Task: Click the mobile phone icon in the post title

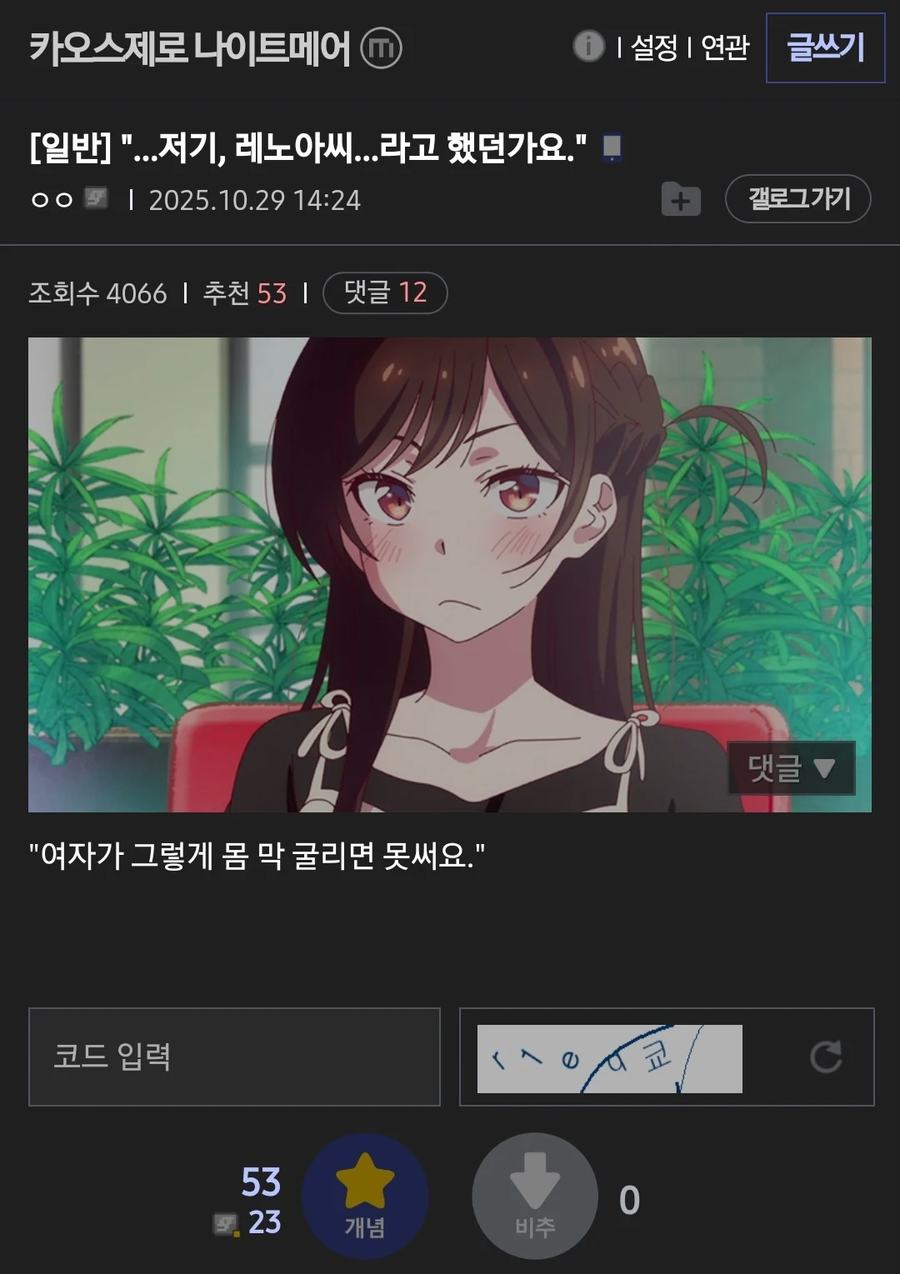Action: tap(612, 147)
